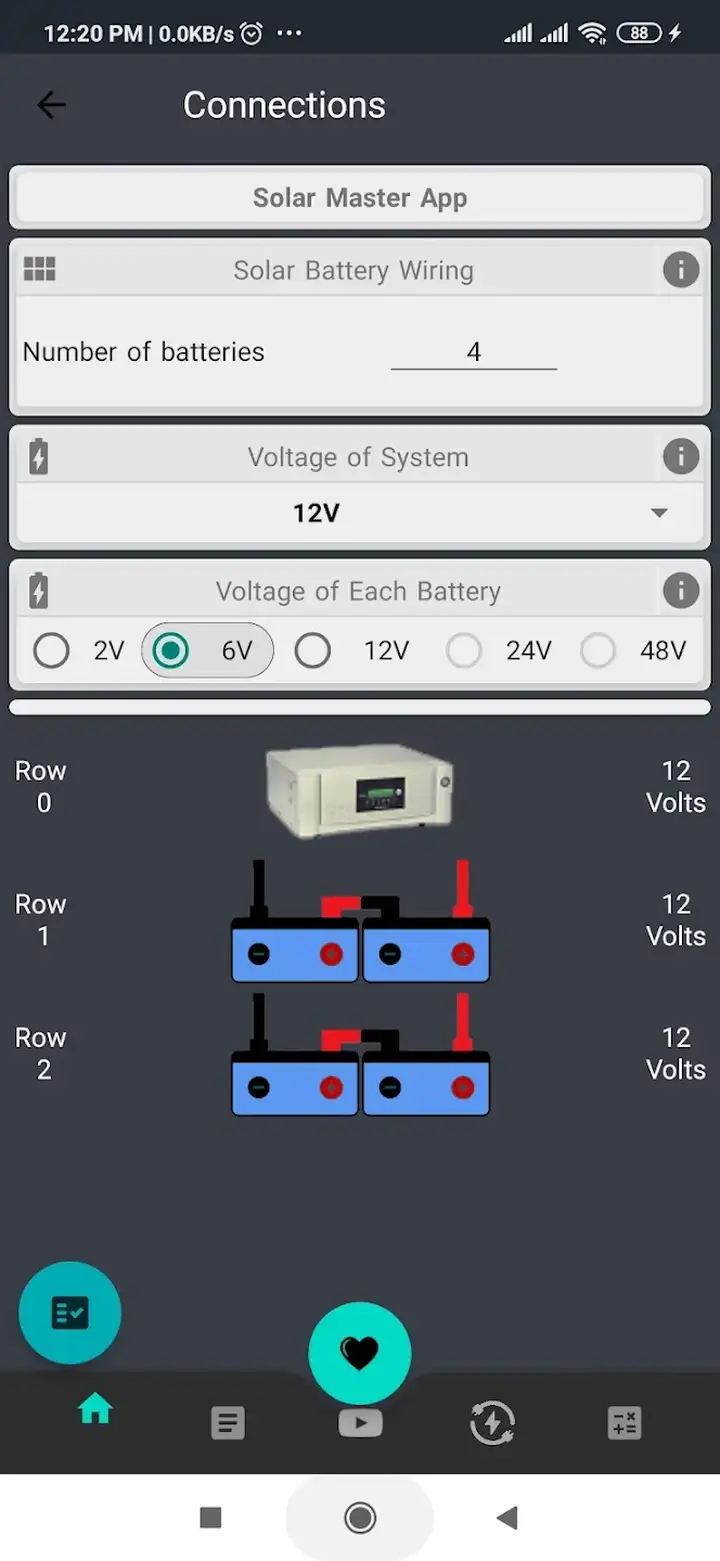The image size is (720, 1561).
Task: Select the 12V battery option
Action: (x=351, y=651)
